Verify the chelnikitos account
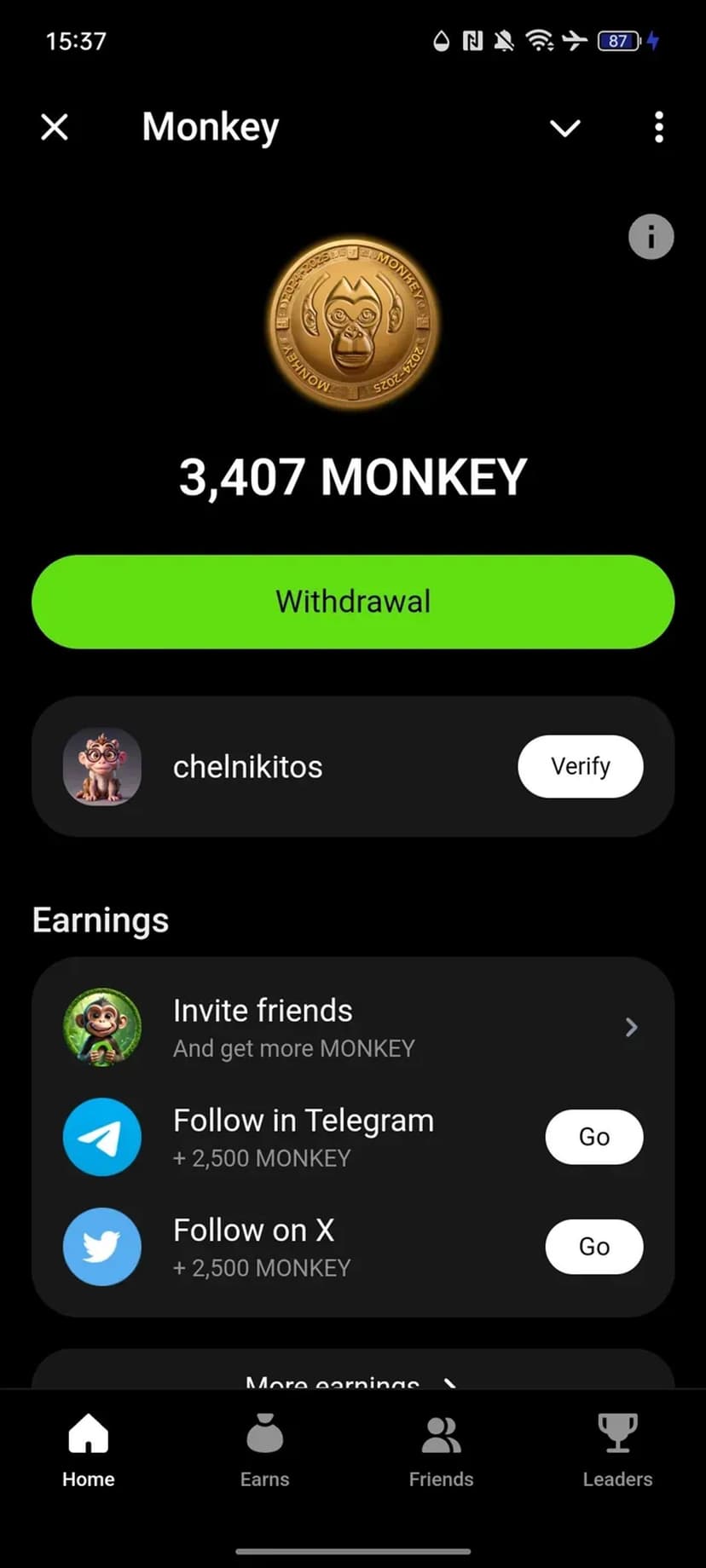This screenshot has height=1568, width=706. [x=580, y=766]
